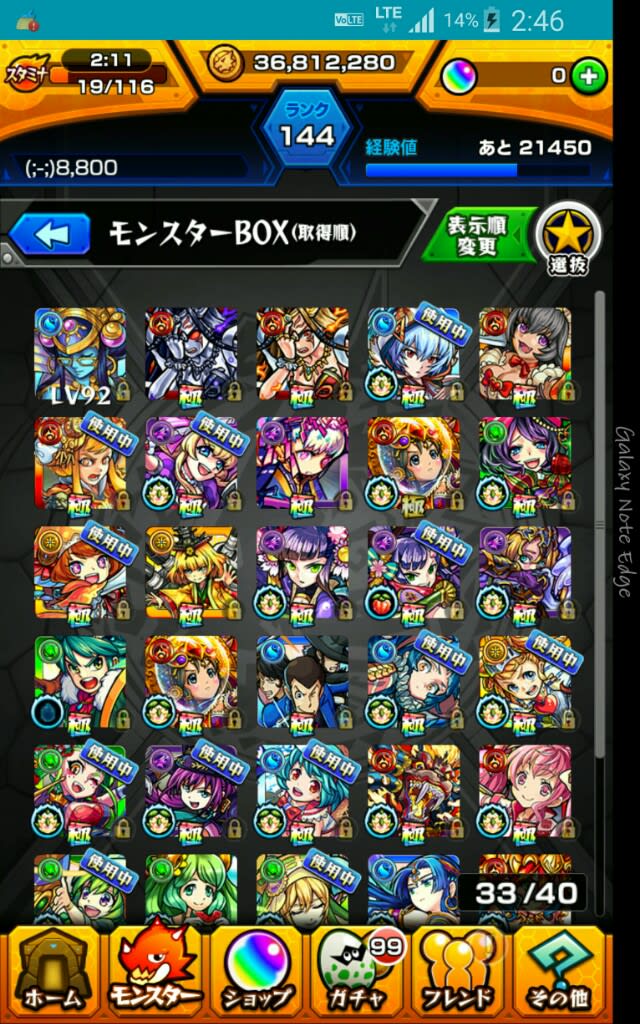
Task: Open the 選抜 star filter
Action: pos(568,235)
